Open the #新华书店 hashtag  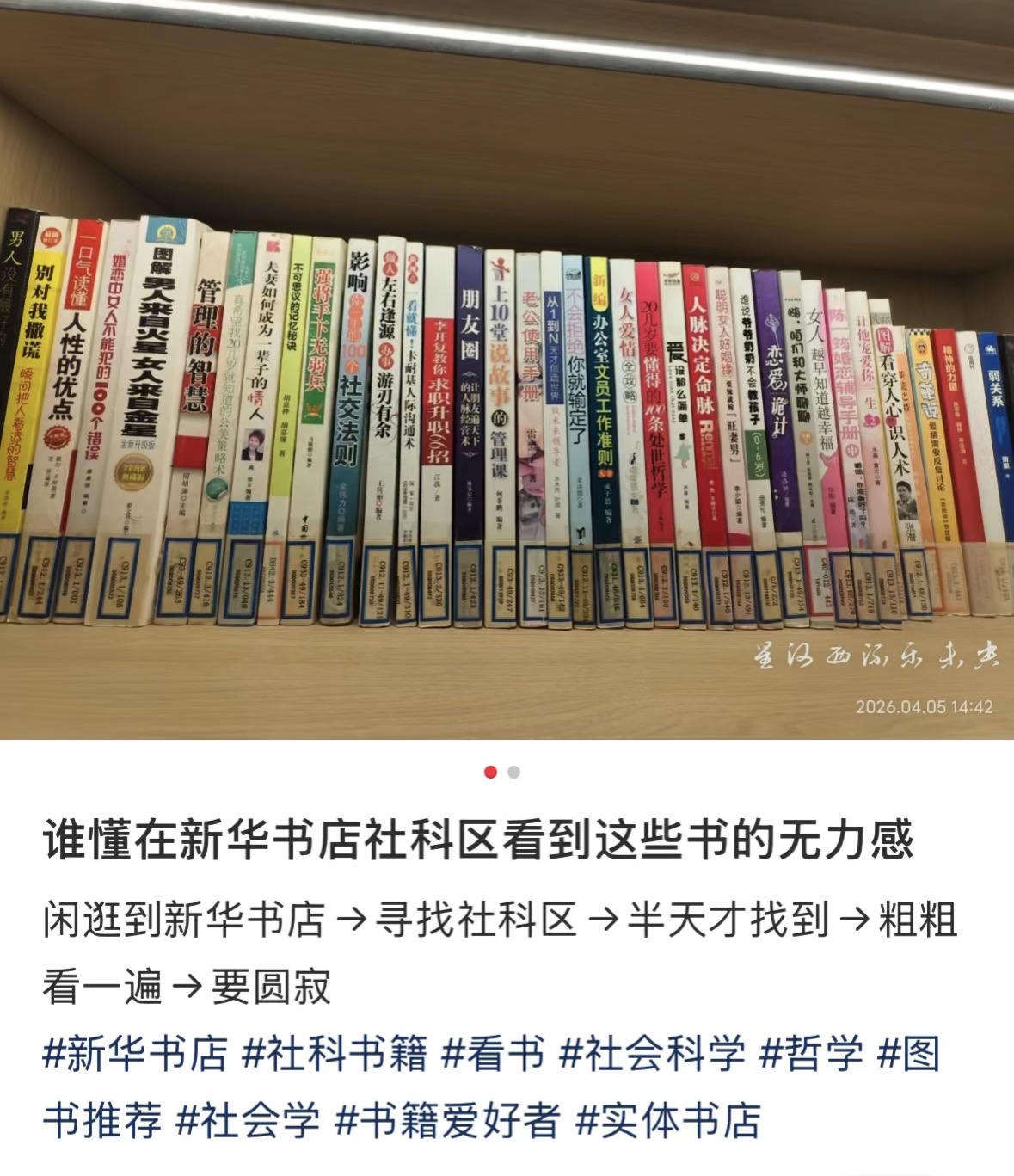(x=135, y=1054)
